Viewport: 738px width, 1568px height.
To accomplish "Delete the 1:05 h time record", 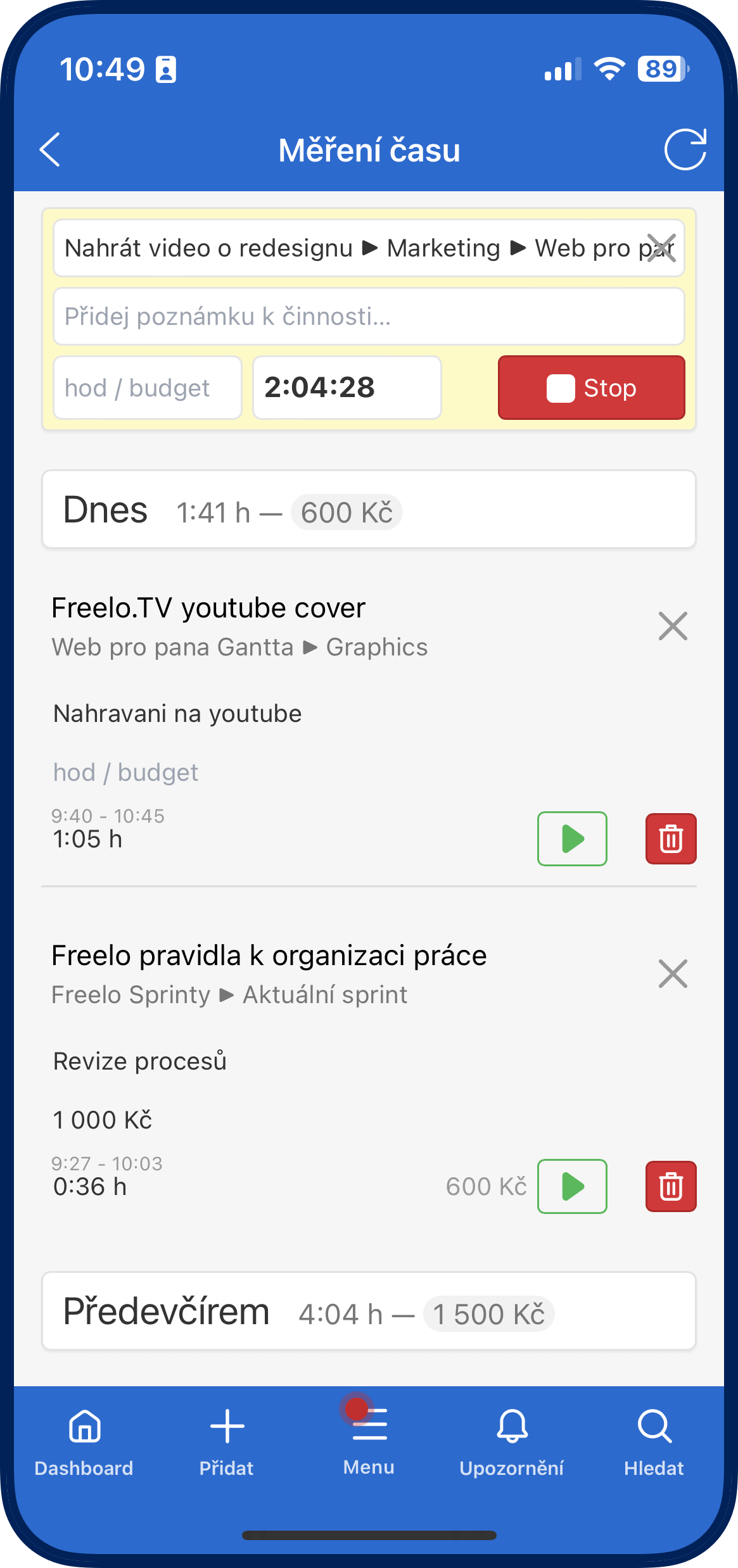I will [671, 838].
